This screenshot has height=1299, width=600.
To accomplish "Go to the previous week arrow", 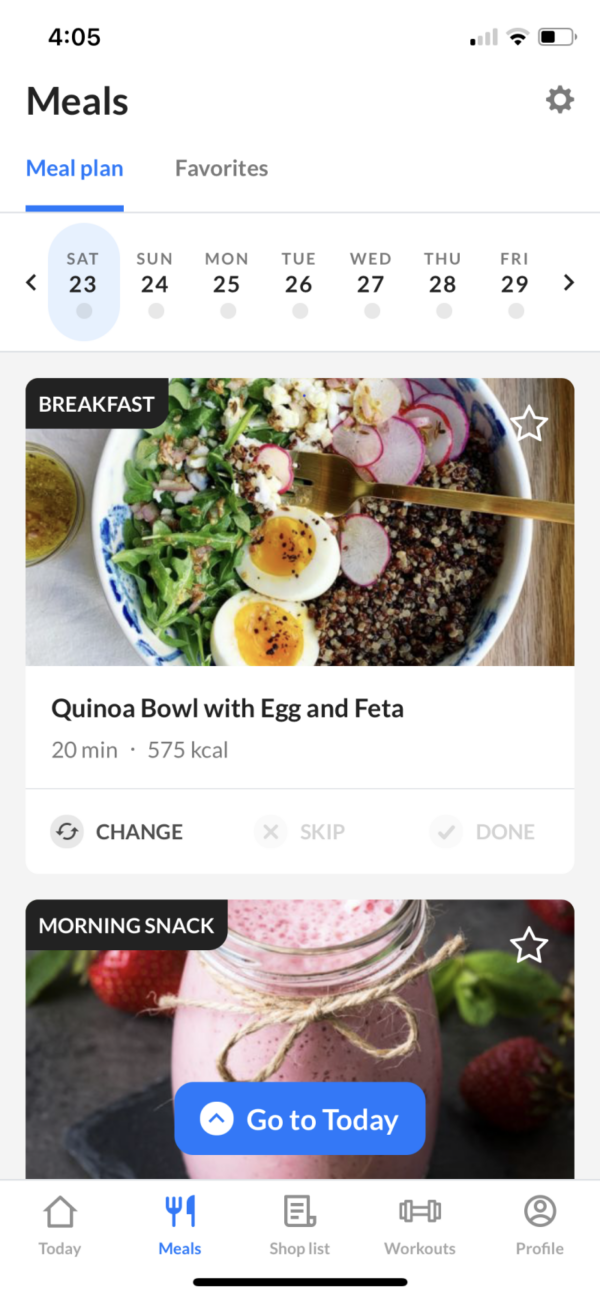I will tap(31, 283).
